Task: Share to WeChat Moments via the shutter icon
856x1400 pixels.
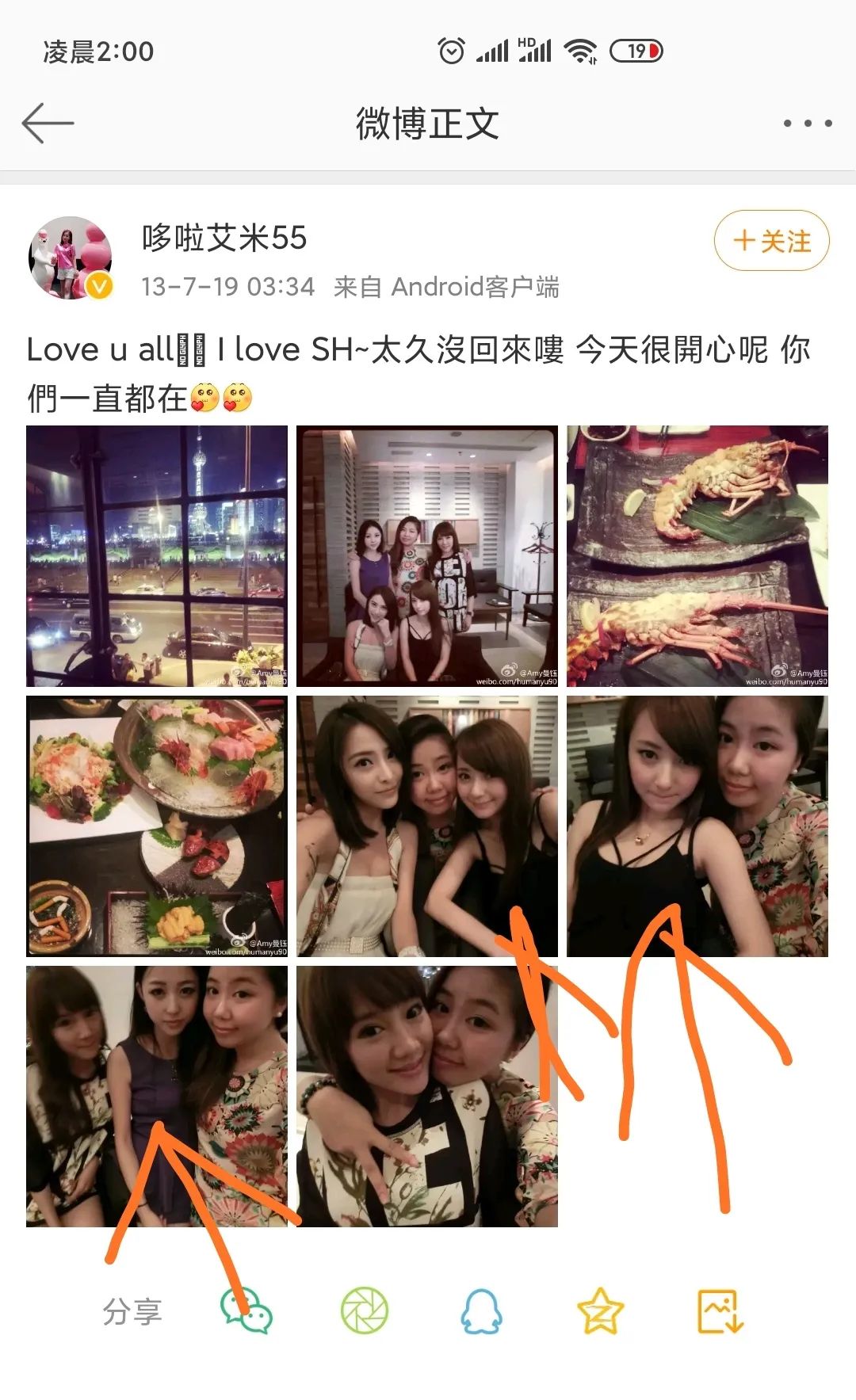Action: point(365,1311)
